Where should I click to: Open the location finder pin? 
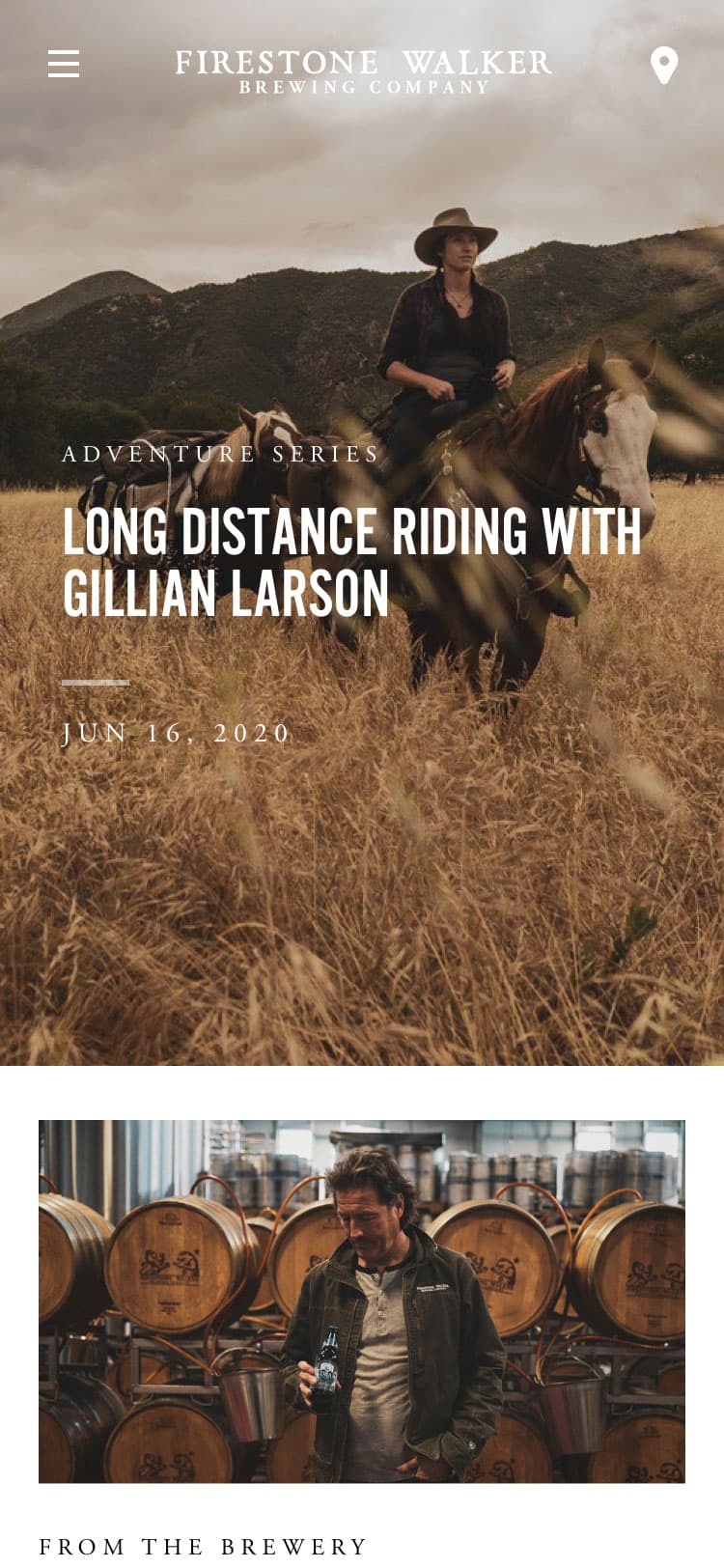[x=663, y=66]
